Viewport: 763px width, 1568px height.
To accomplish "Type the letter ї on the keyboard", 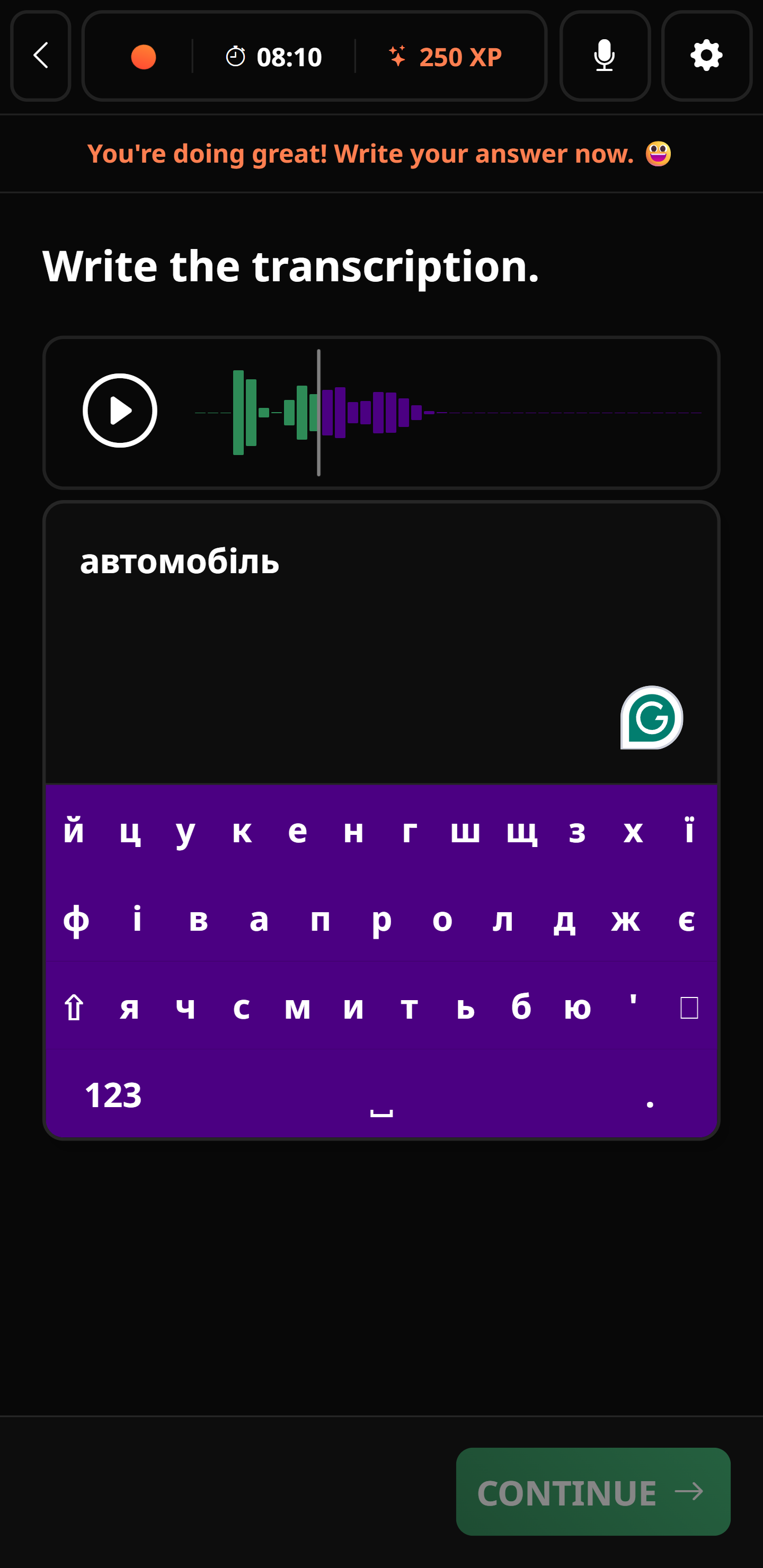I will 689,831.
